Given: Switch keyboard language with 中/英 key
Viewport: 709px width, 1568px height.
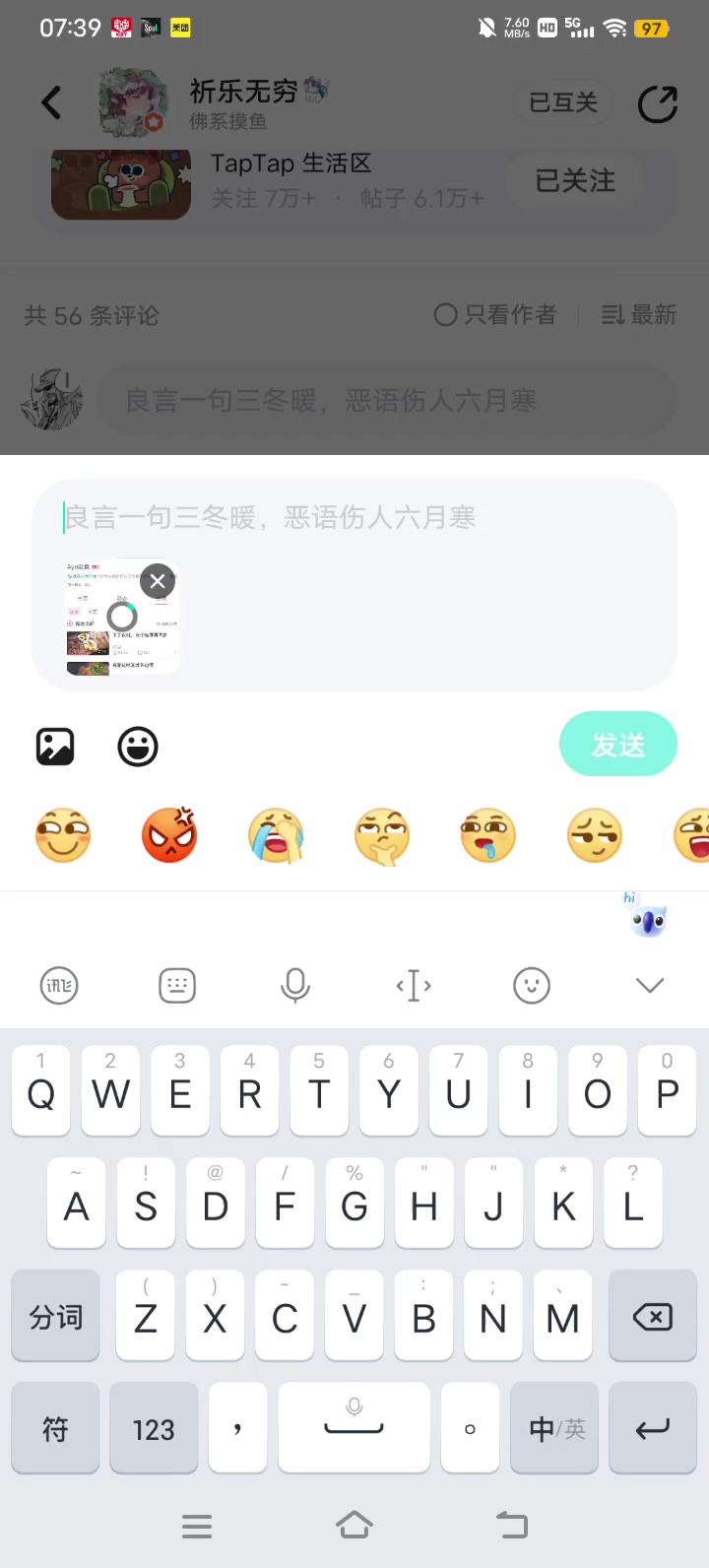Looking at the screenshot, I should click(557, 1428).
